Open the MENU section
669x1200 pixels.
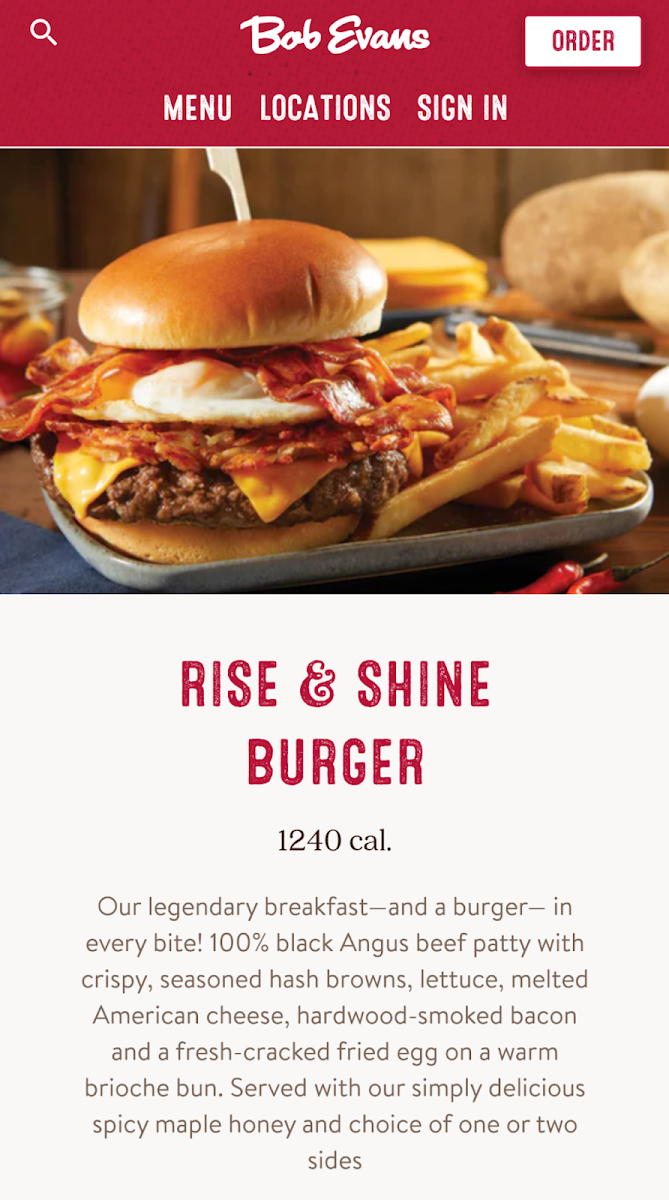(198, 108)
